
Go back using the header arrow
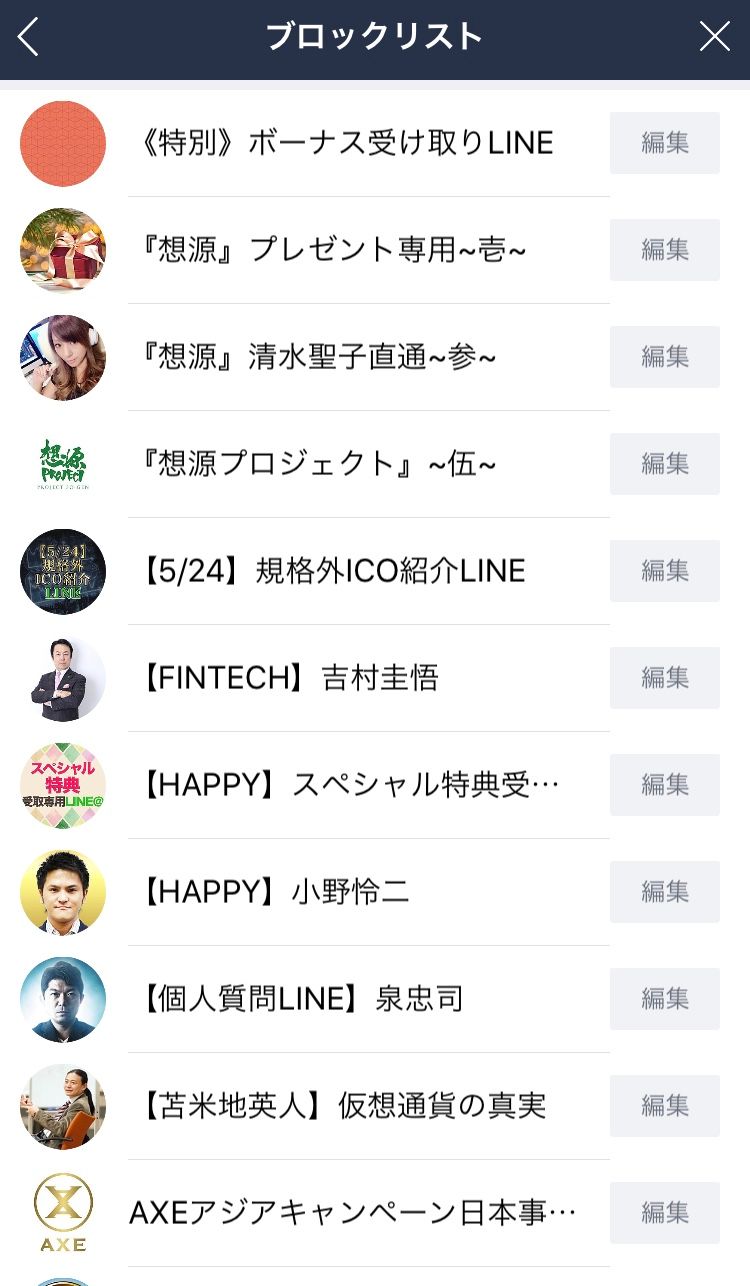tap(29, 38)
